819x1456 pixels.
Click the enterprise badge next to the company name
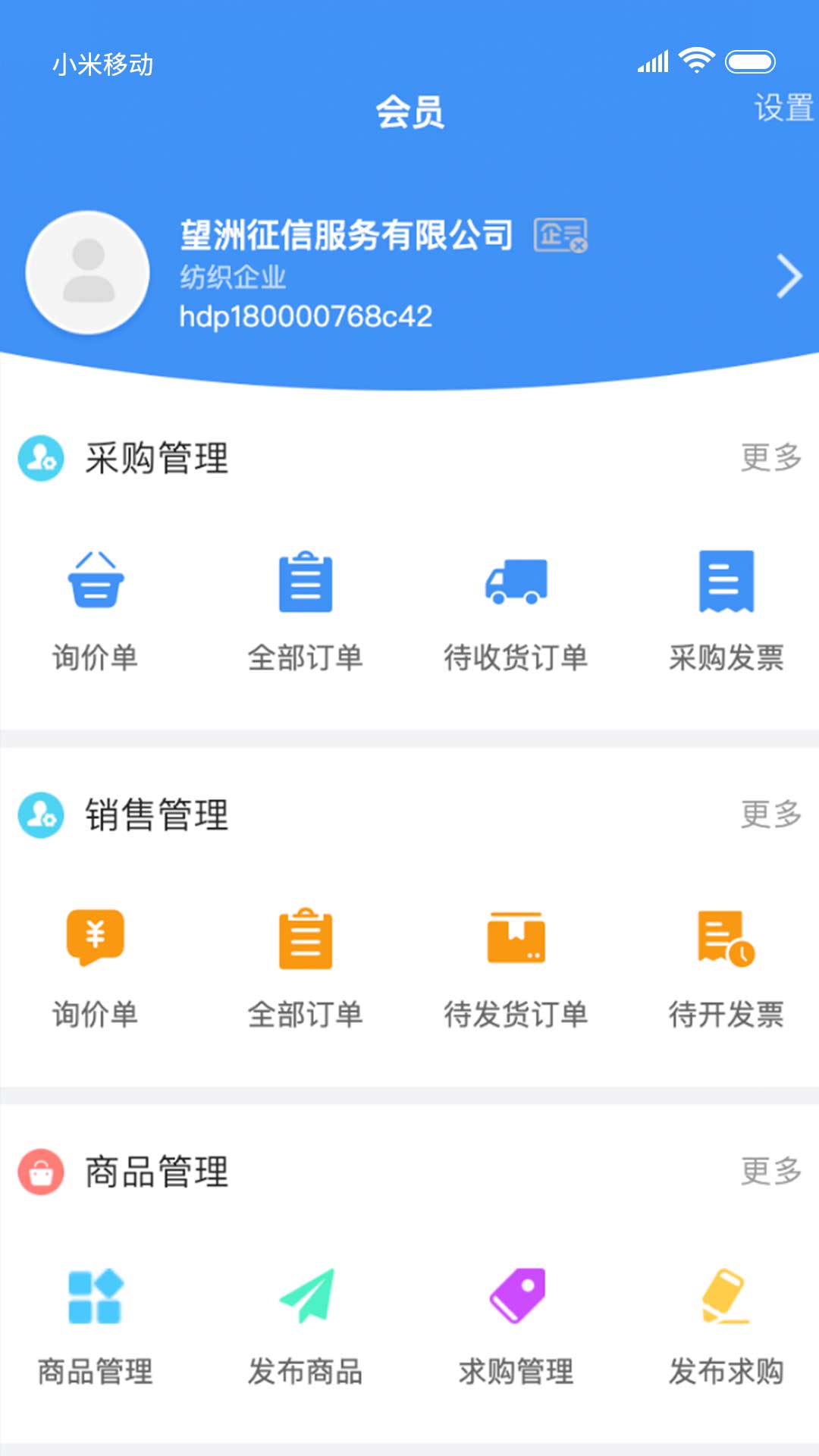click(x=560, y=237)
